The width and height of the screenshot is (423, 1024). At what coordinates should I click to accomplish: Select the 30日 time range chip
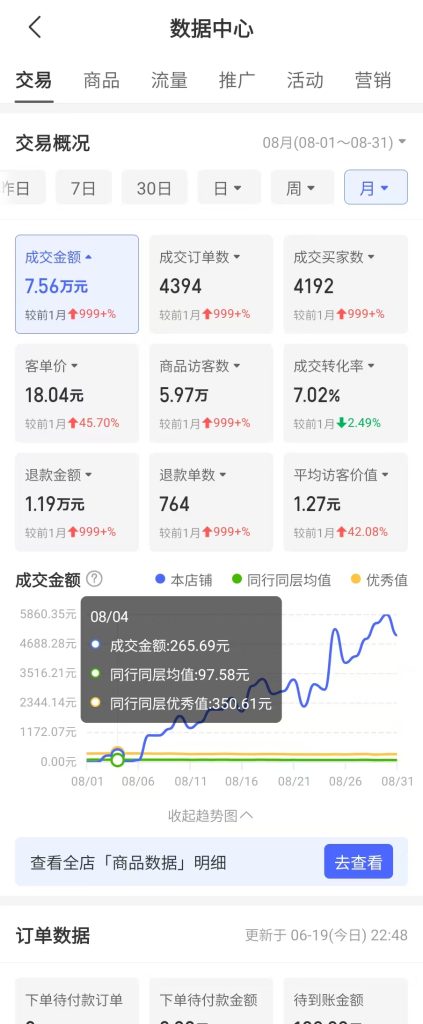click(155, 188)
